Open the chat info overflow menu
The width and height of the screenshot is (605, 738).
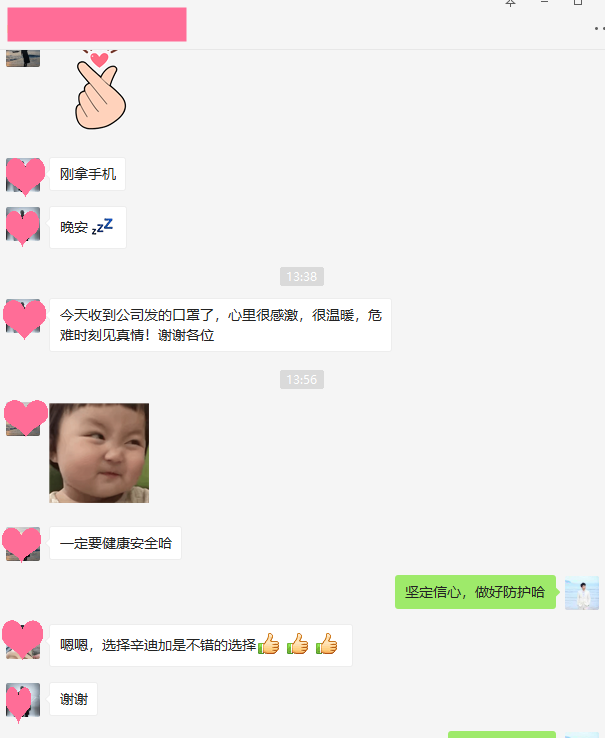click(x=598, y=29)
